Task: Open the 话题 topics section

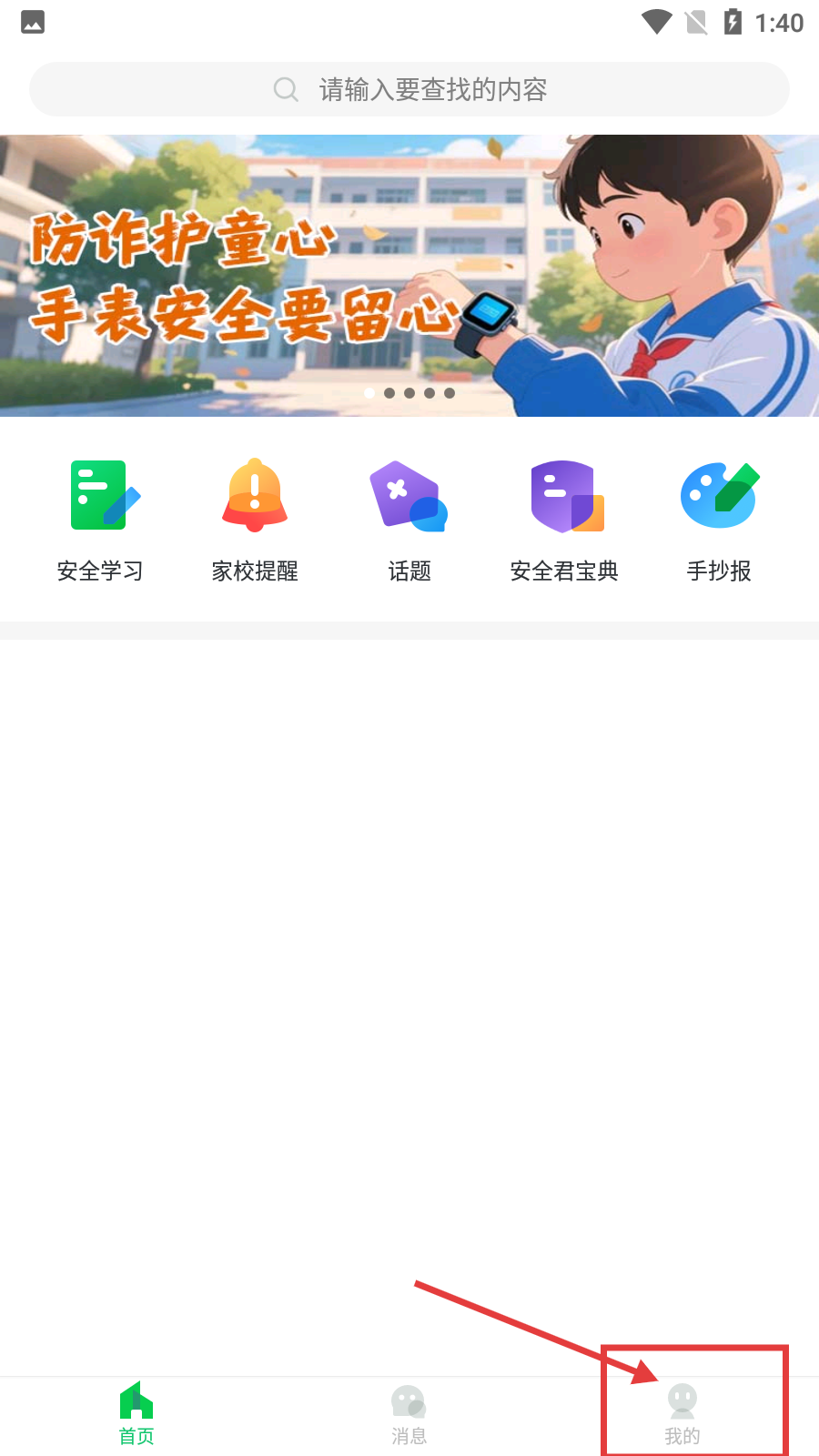Action: (x=409, y=521)
